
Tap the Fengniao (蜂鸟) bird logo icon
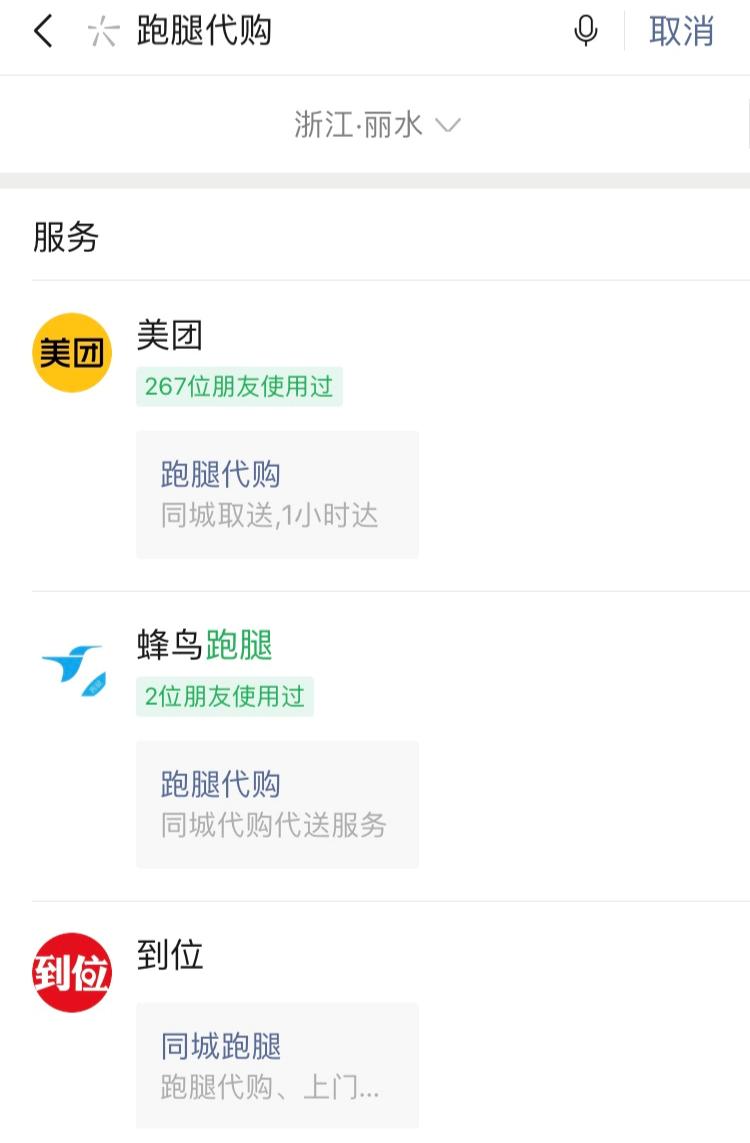click(x=71, y=664)
